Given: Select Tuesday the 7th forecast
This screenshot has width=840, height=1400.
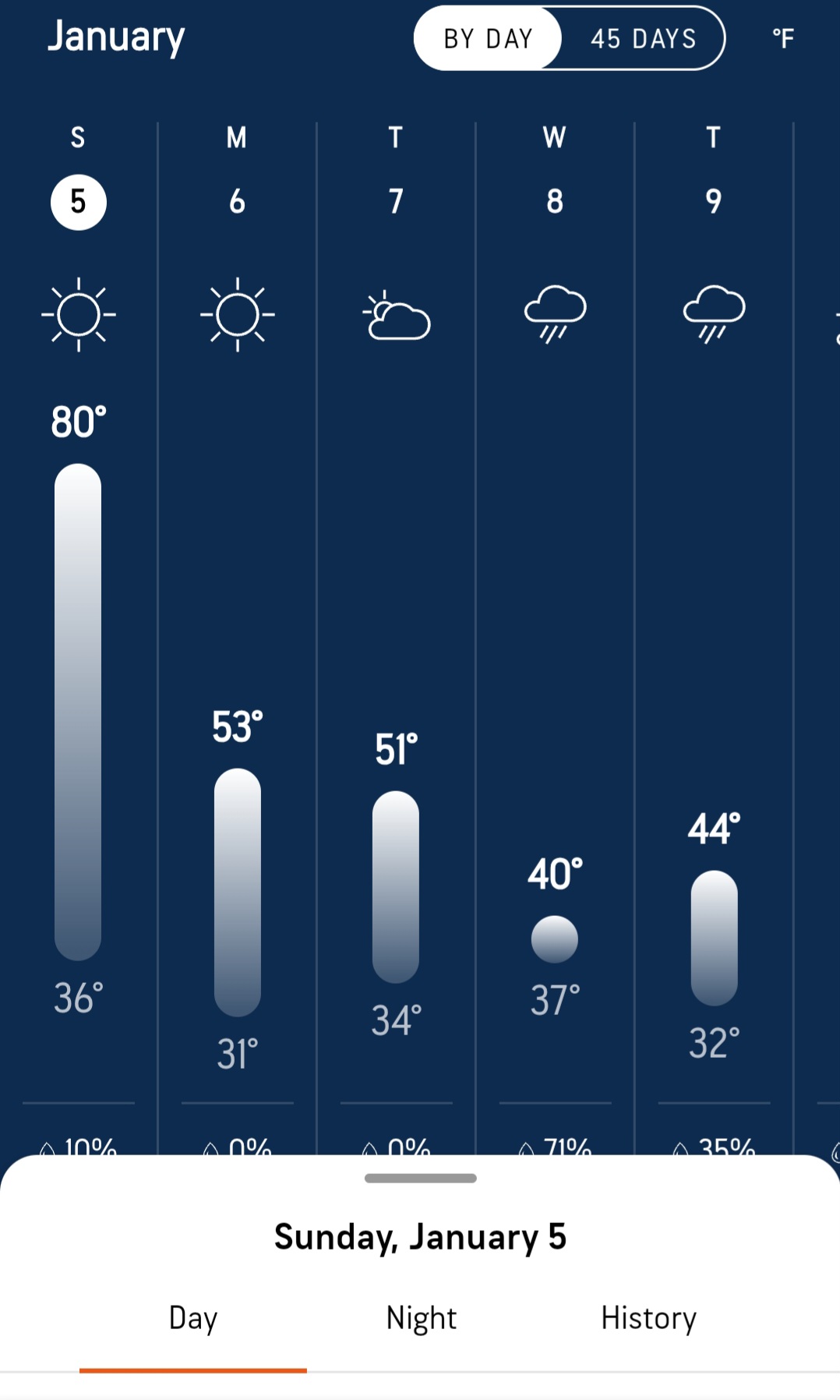Looking at the screenshot, I should point(396,202).
